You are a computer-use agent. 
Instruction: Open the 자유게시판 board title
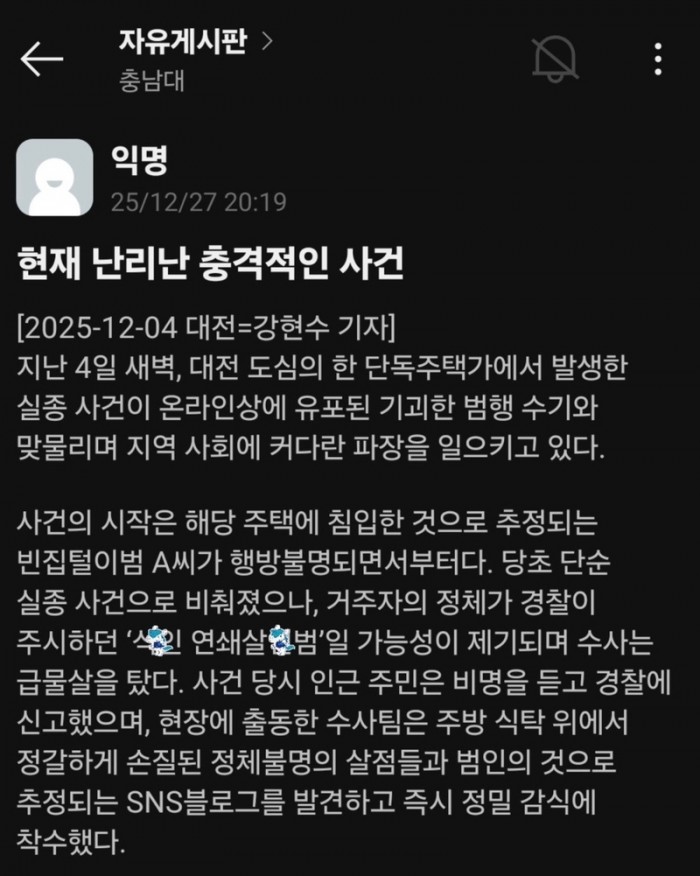pyautogui.click(x=182, y=43)
